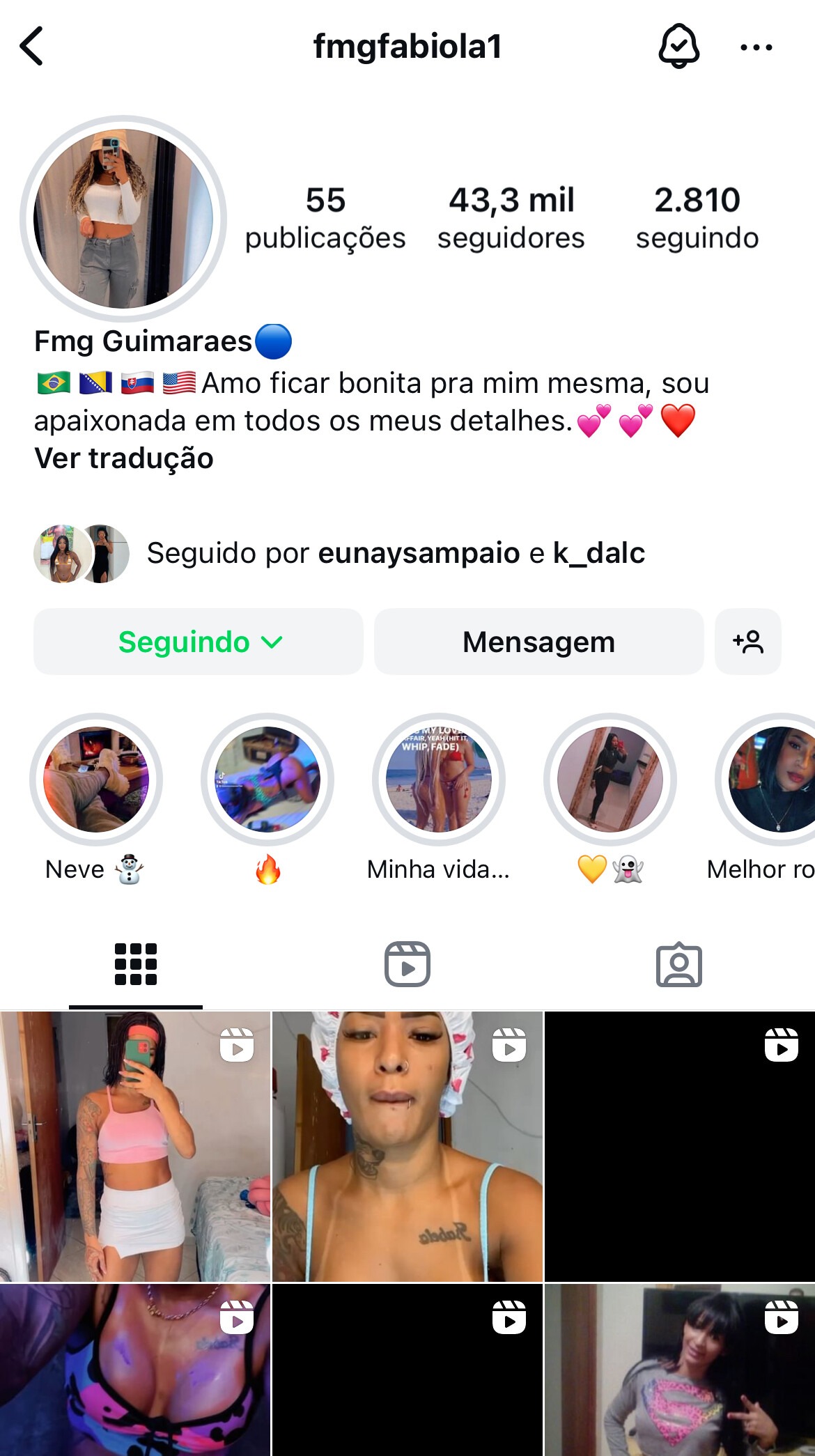Open the yellow heart ghost highlight
The width and height of the screenshot is (815, 1456).
(610, 798)
